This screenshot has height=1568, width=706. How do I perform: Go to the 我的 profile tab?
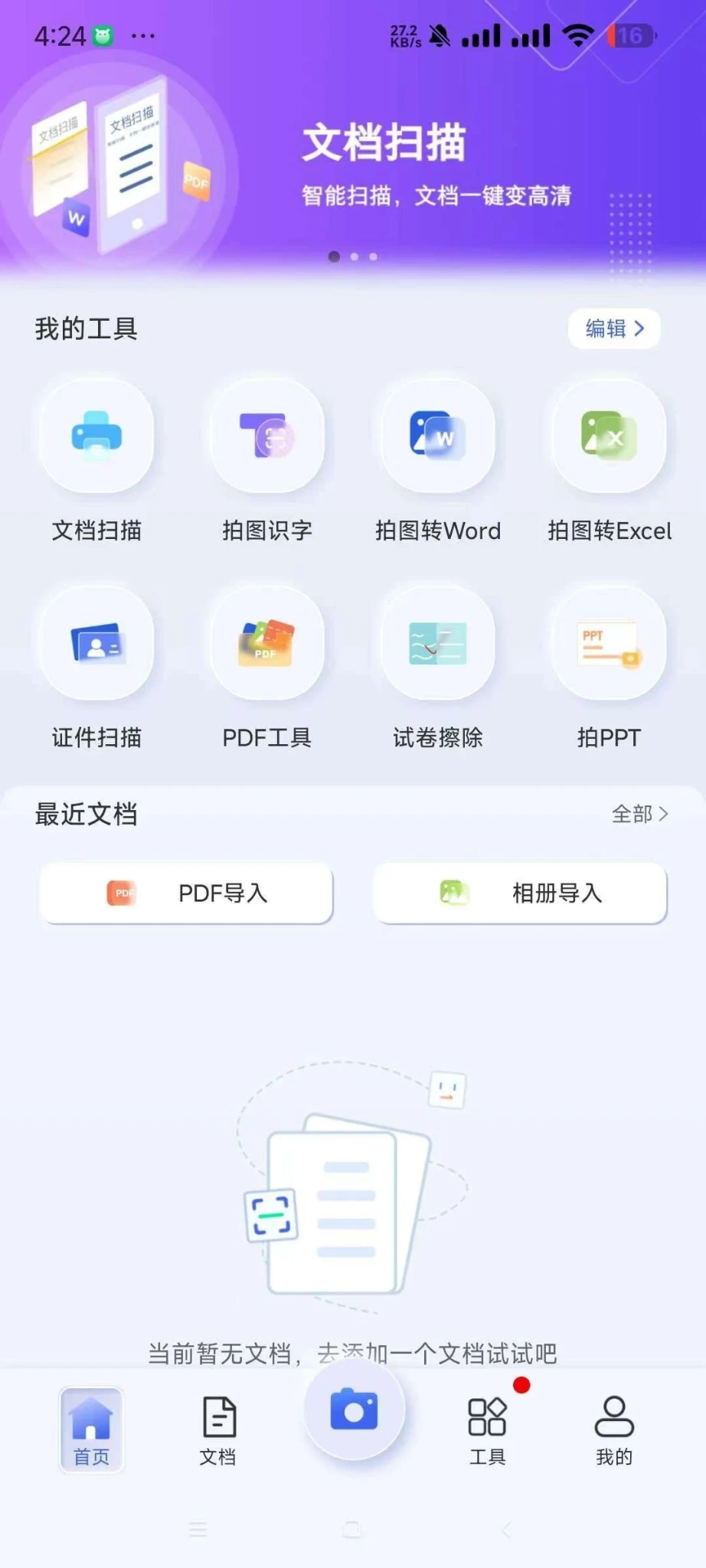click(x=614, y=1430)
